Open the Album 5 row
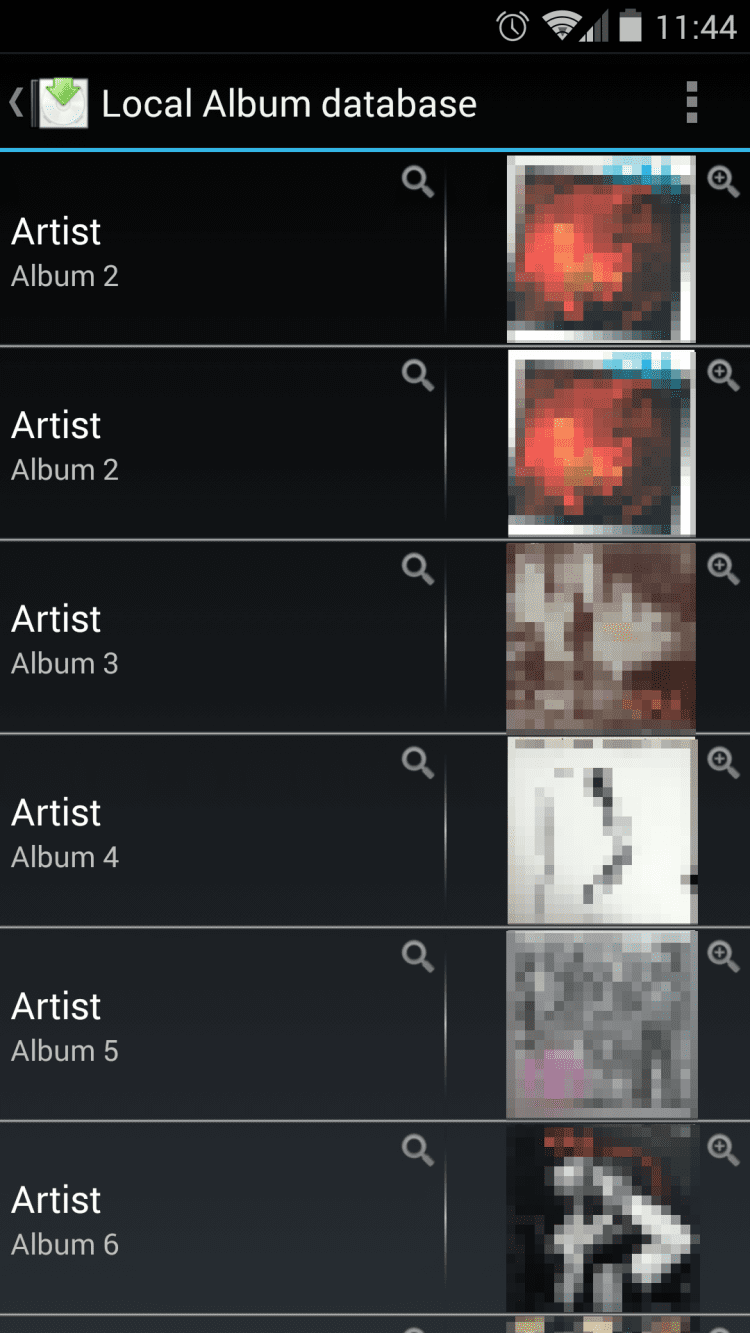Image resolution: width=750 pixels, height=1333 pixels. pyautogui.click(x=200, y=1027)
